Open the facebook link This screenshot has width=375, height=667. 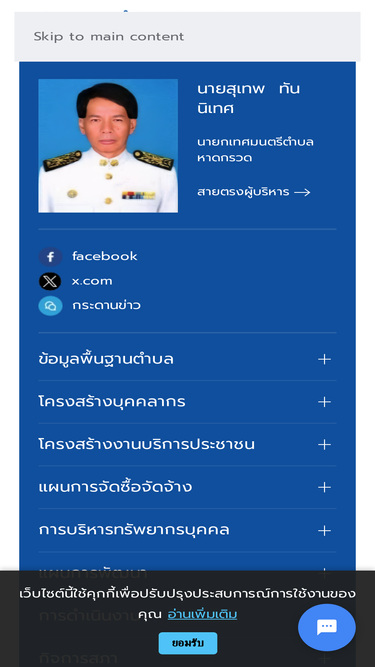pyautogui.click(x=88, y=257)
